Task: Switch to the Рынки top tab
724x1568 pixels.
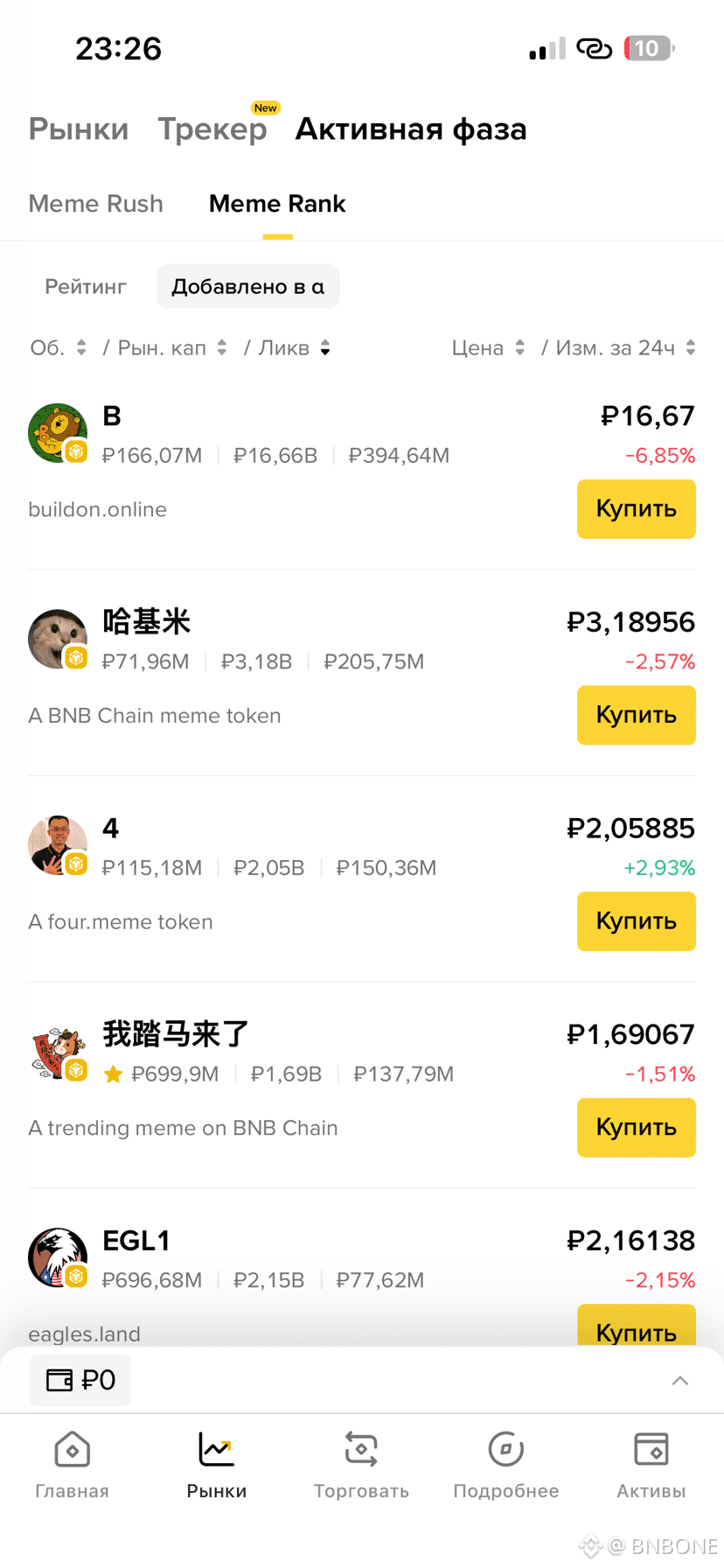Action: coord(79,129)
